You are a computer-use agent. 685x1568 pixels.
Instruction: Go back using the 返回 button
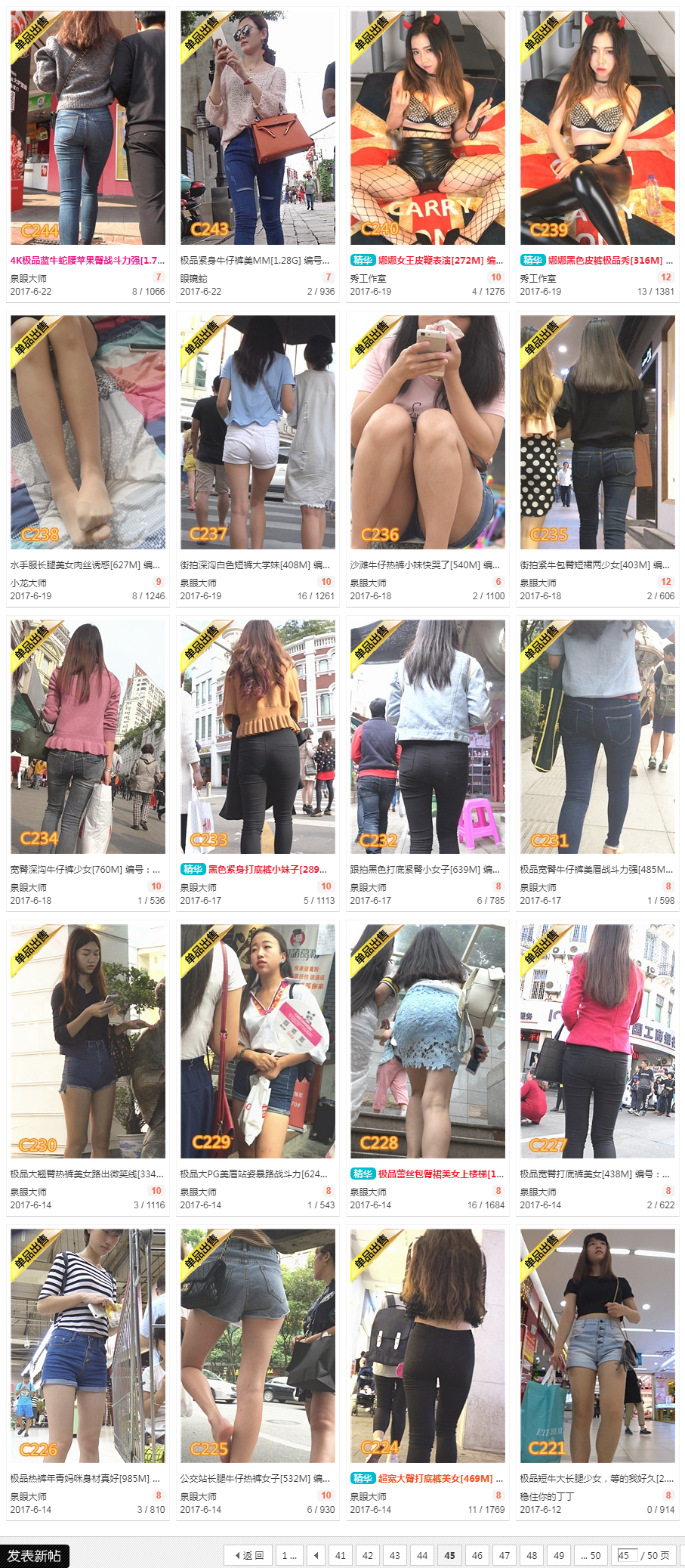coord(248,1555)
